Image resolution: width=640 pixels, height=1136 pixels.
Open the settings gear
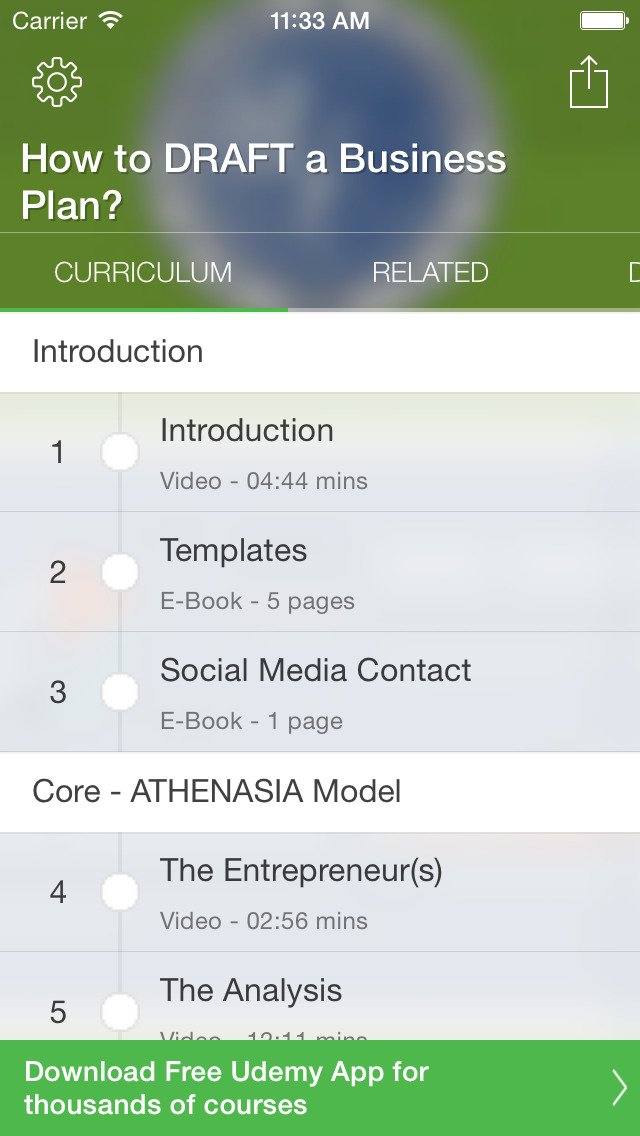(57, 83)
